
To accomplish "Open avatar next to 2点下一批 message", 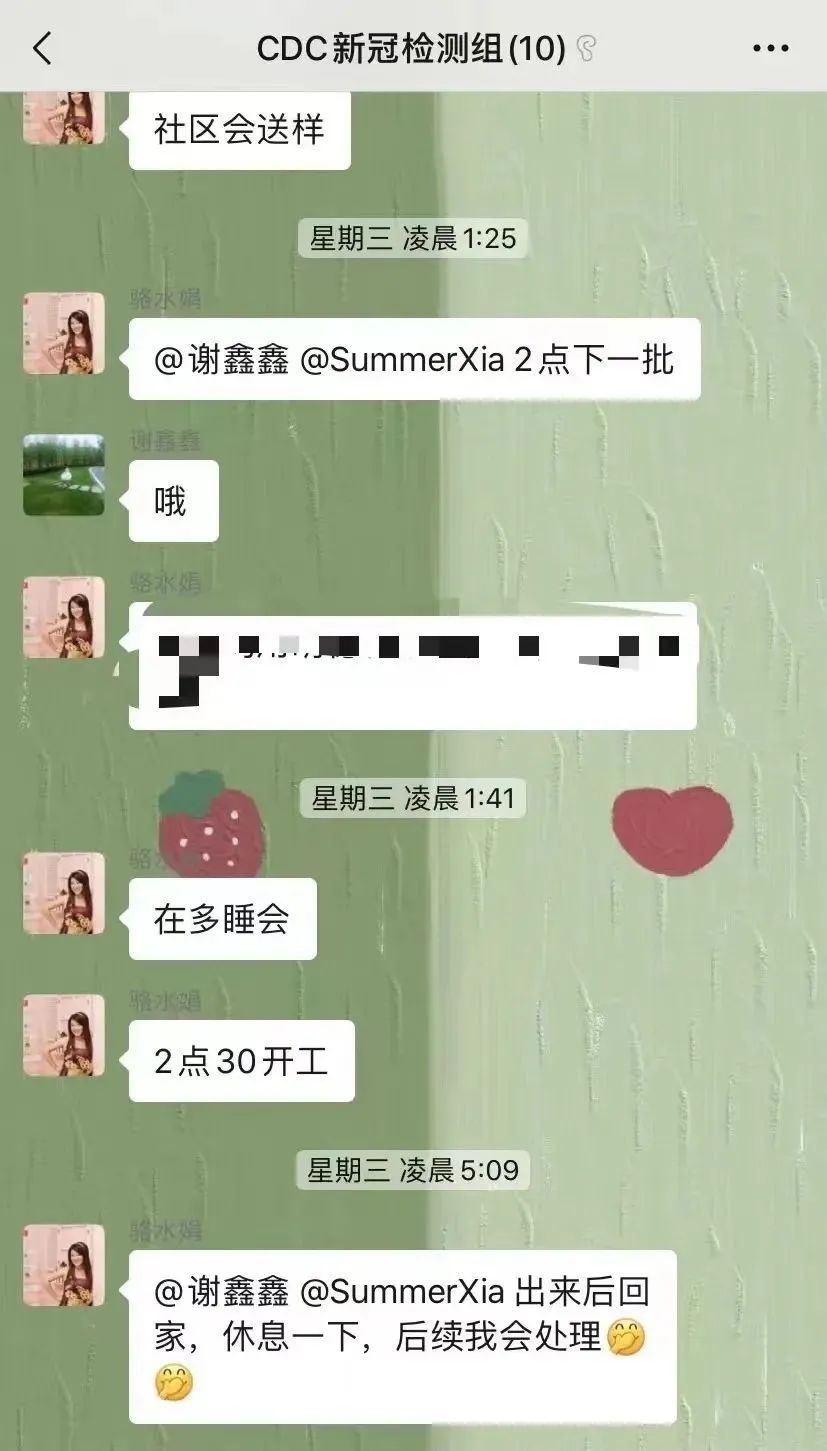I will point(64,333).
